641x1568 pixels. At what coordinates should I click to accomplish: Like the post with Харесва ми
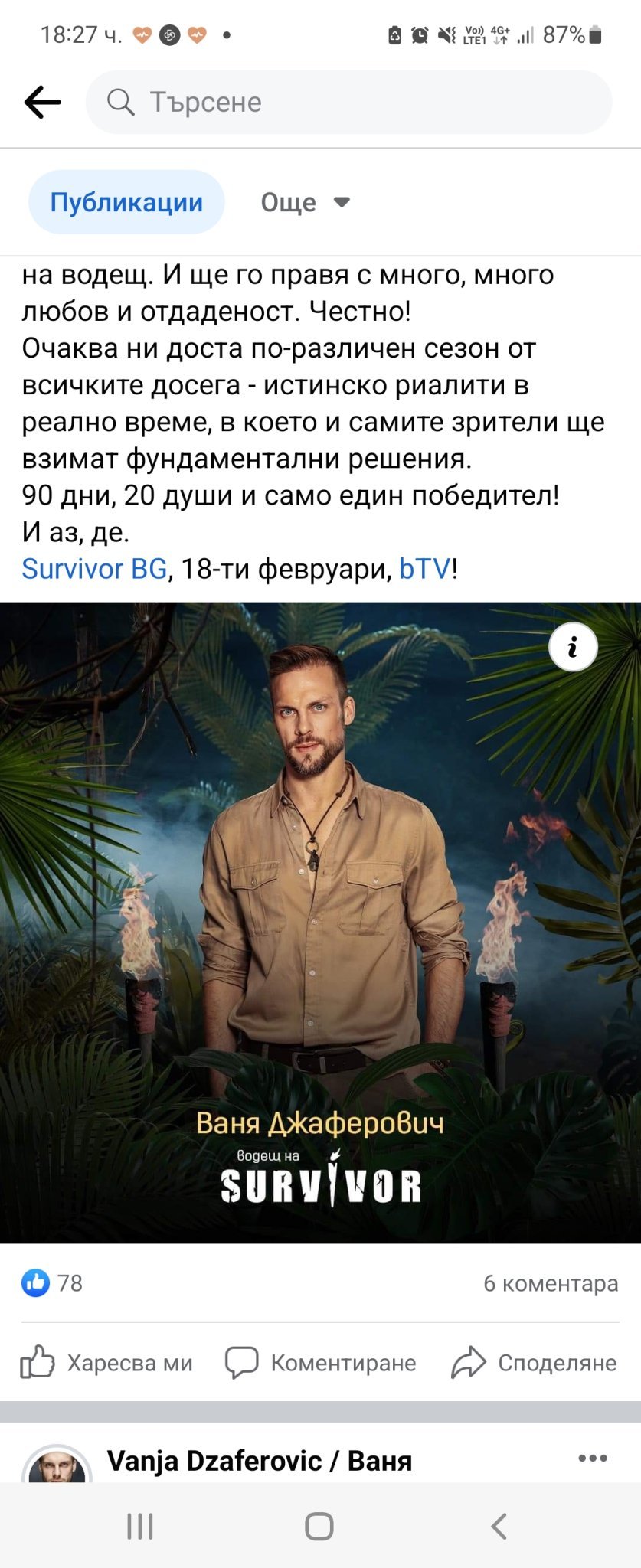pyautogui.click(x=106, y=1363)
